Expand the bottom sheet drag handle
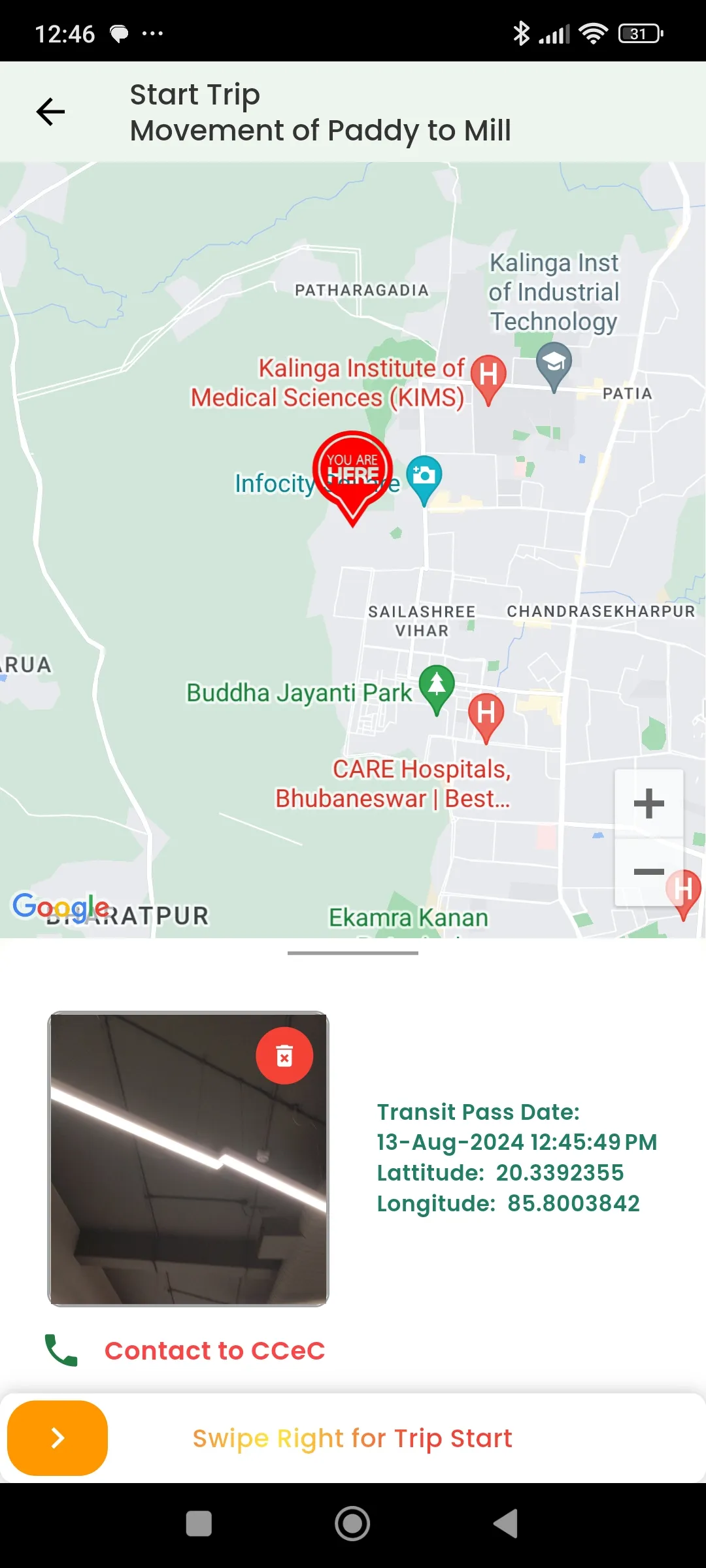706x1568 pixels. [352, 952]
